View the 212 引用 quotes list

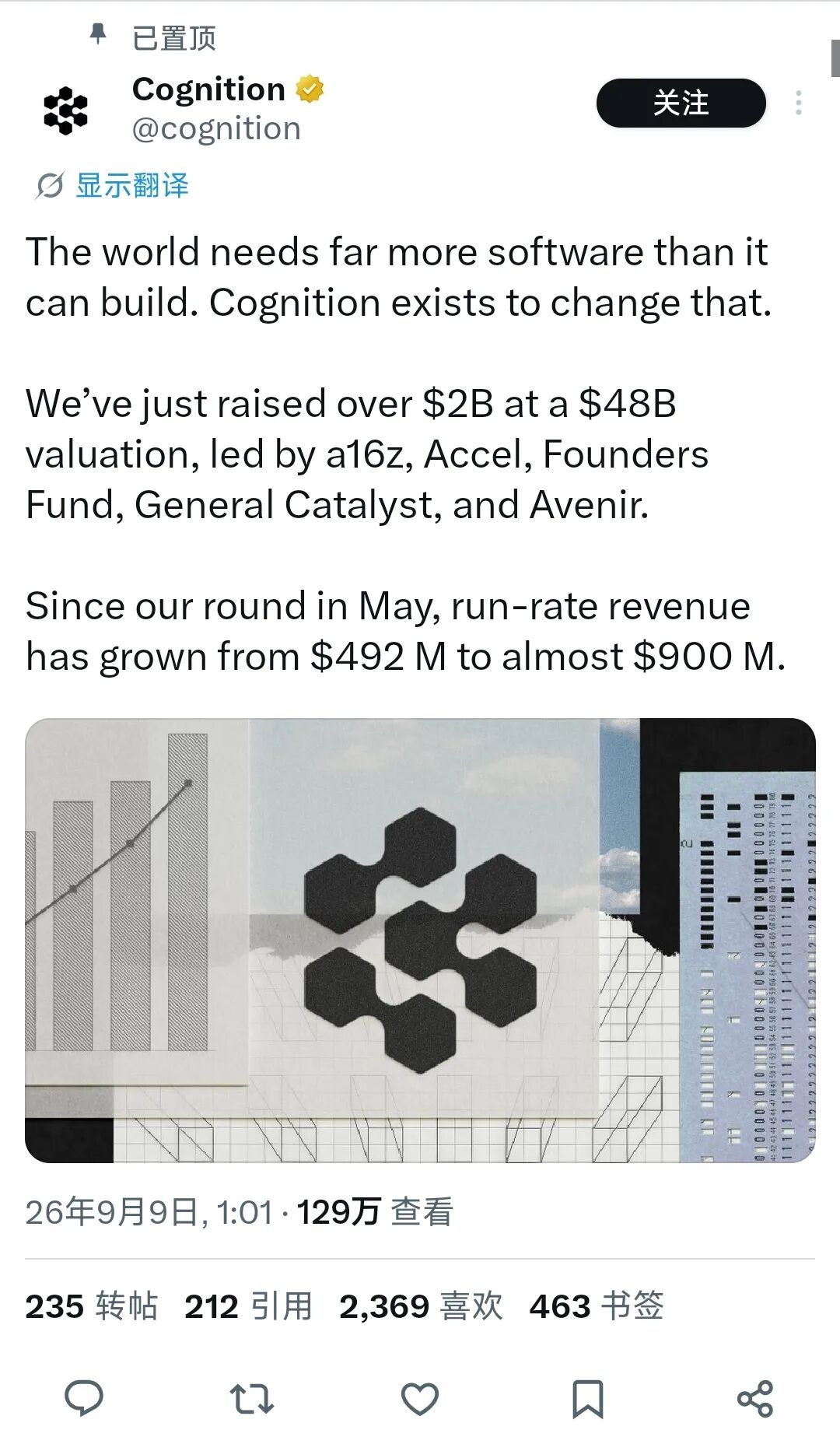(249, 1306)
